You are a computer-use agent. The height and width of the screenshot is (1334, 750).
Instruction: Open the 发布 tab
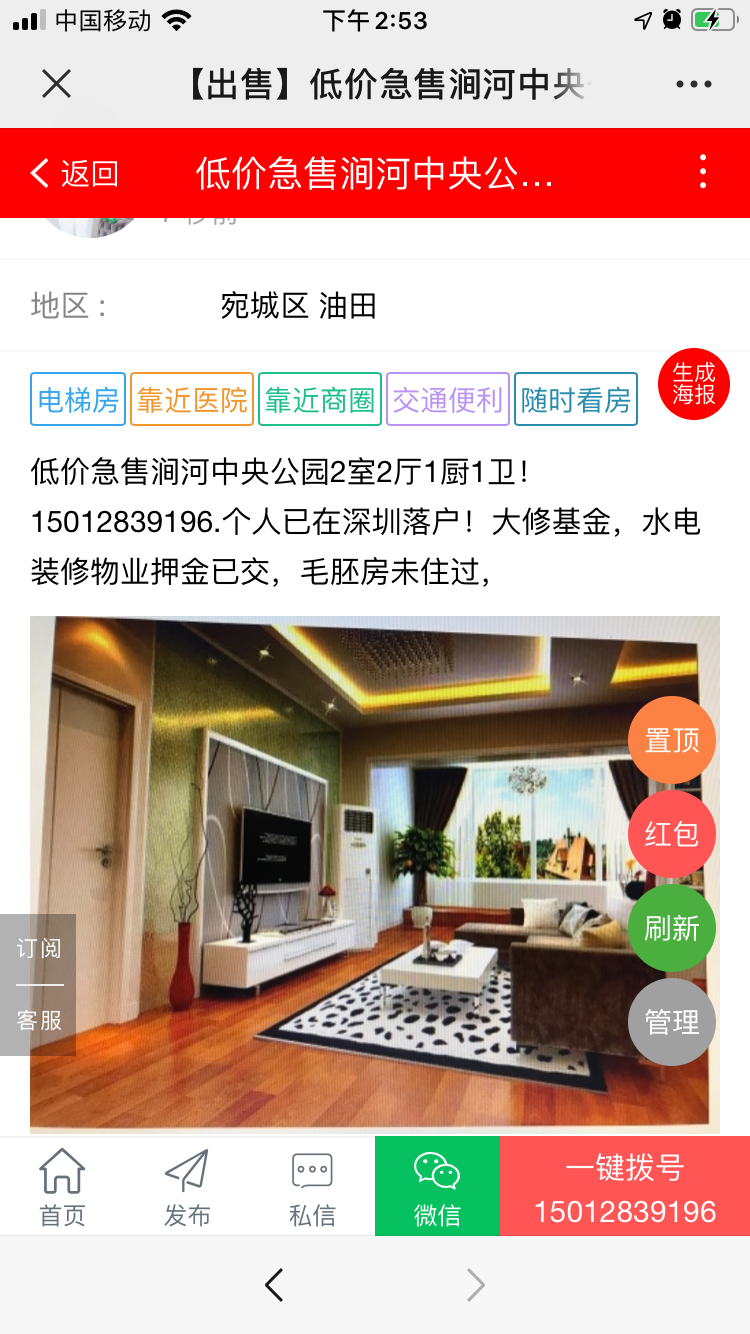point(187,1187)
